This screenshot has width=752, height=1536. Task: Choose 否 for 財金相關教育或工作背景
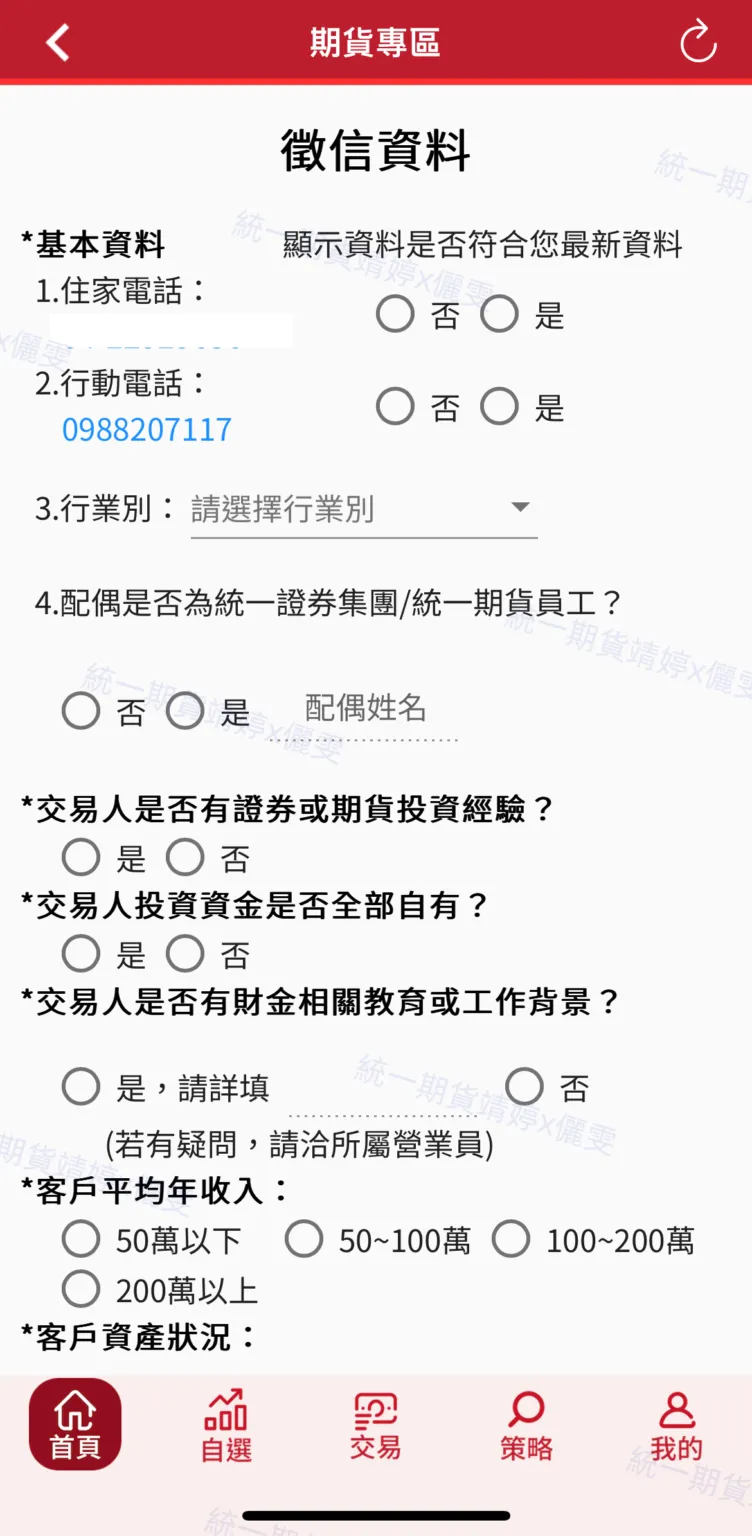[x=525, y=1087]
